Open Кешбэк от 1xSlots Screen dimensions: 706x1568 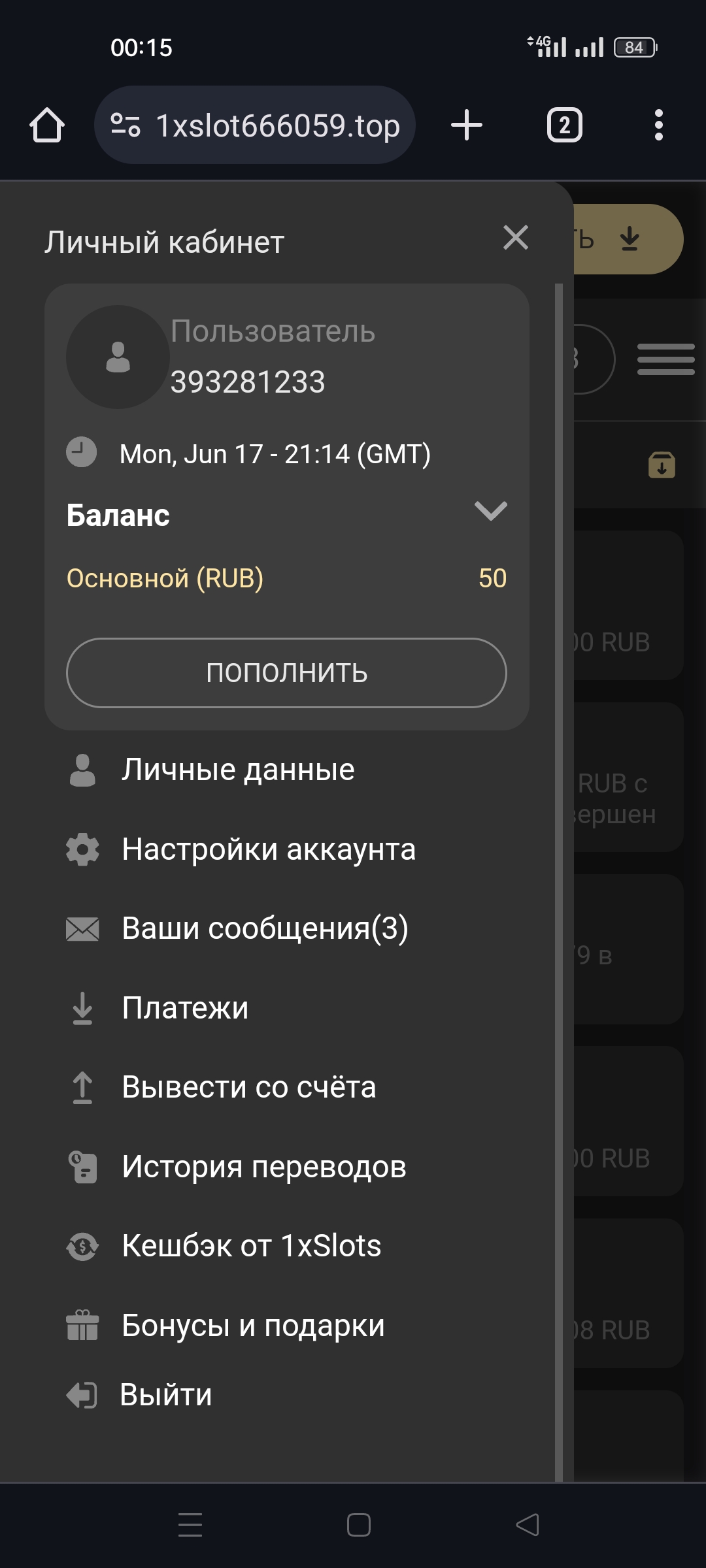pyautogui.click(x=286, y=1246)
